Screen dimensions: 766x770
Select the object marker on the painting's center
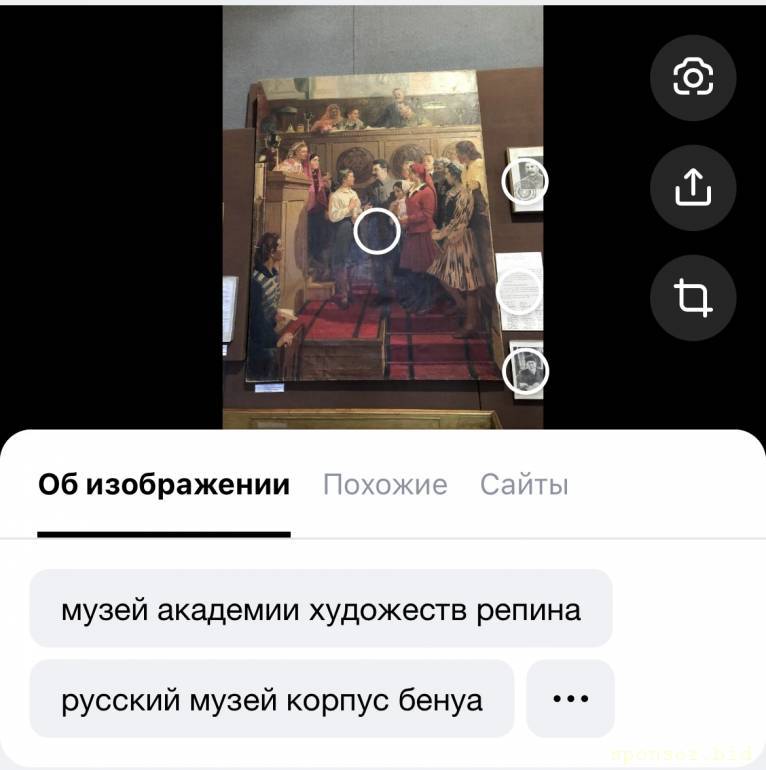tap(377, 232)
